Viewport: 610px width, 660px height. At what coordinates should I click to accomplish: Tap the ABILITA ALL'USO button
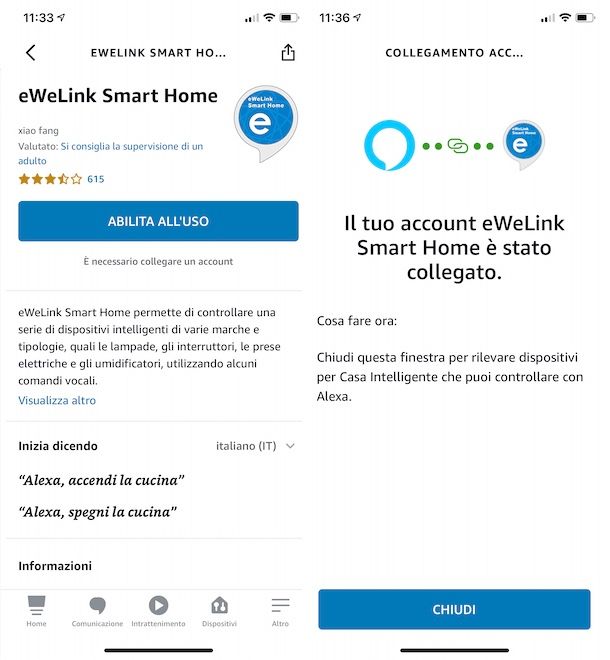[158, 221]
